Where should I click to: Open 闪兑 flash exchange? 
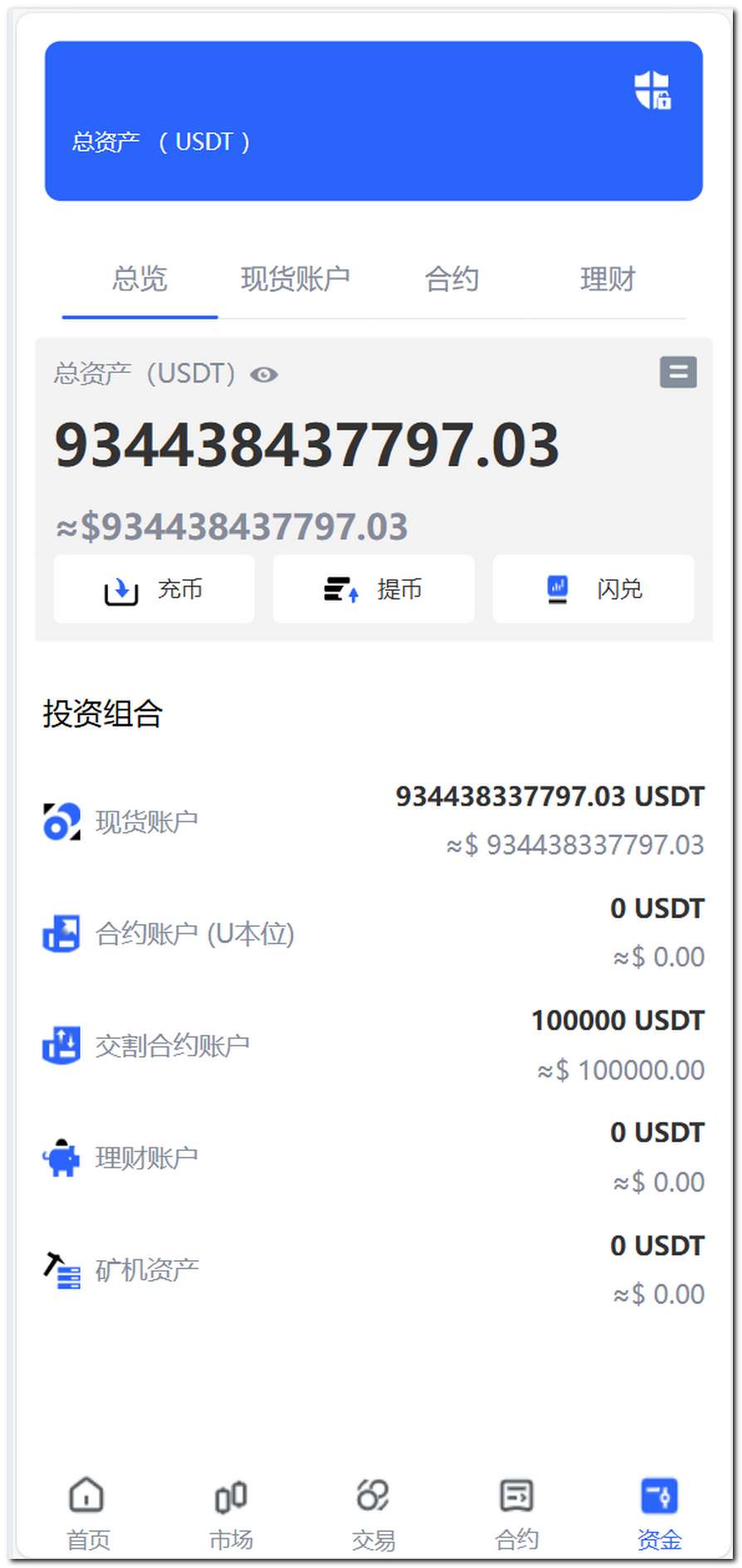pos(593,589)
